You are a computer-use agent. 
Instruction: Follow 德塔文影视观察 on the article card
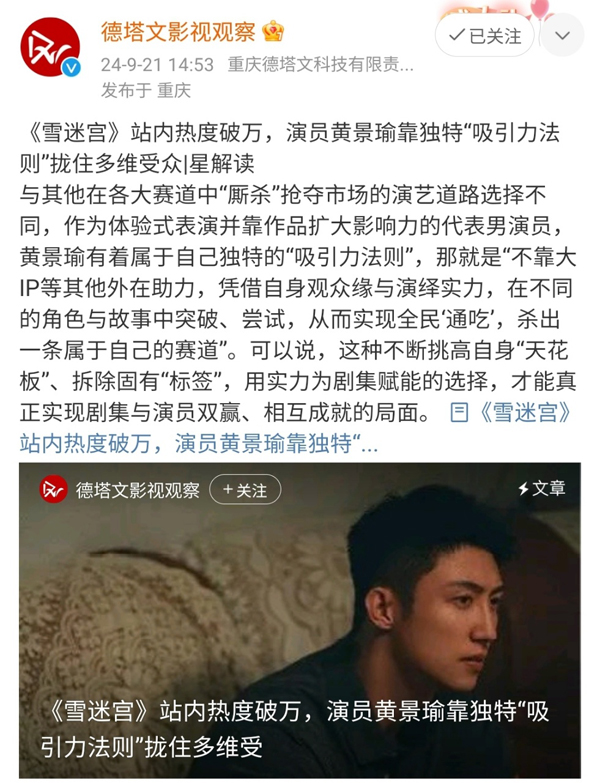pos(244,490)
